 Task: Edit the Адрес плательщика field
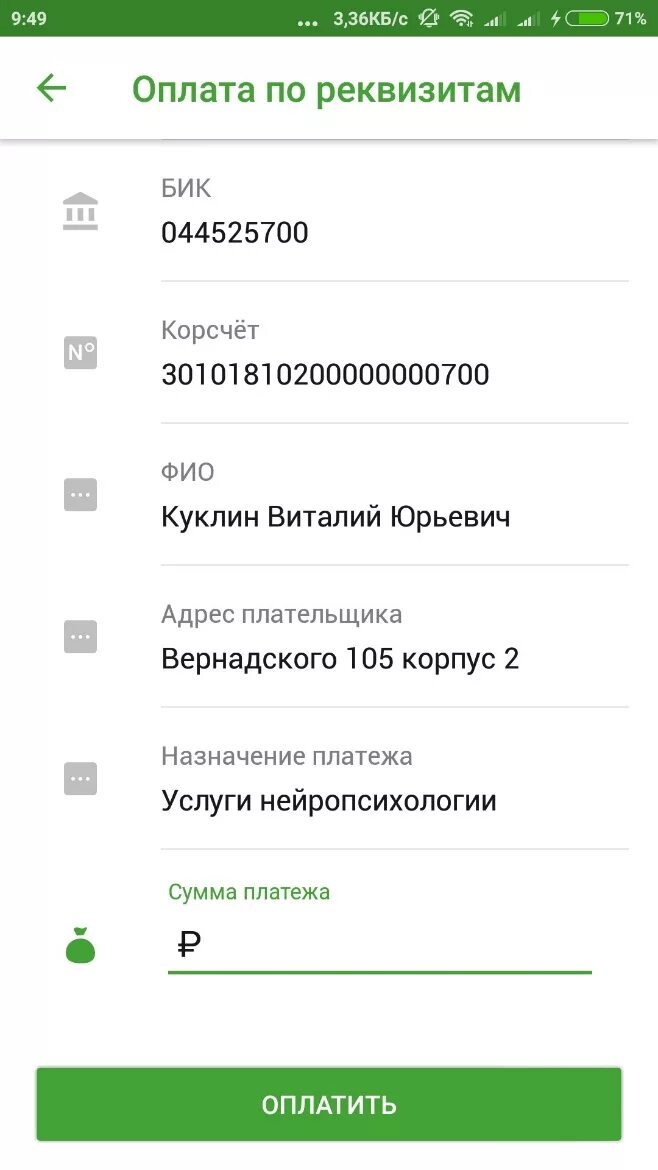point(395,636)
